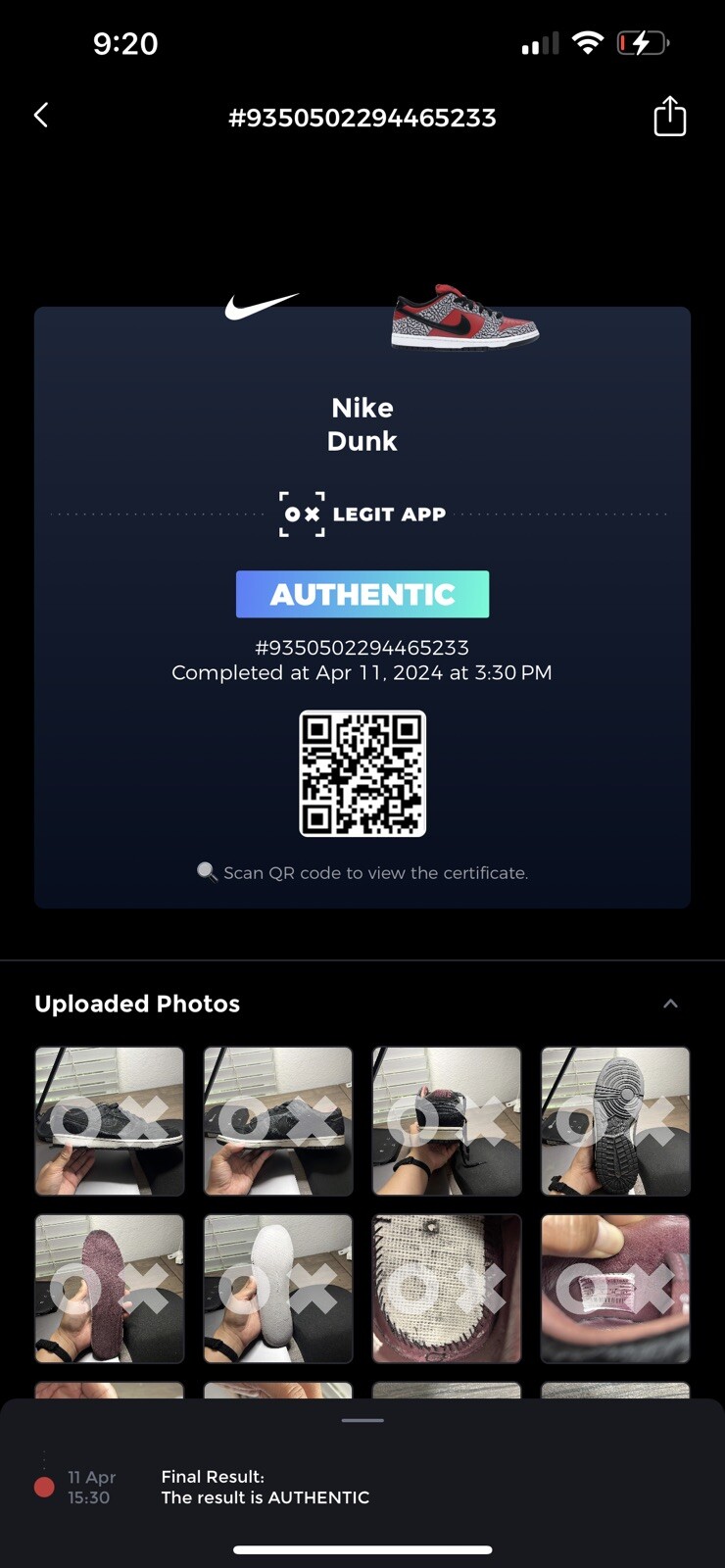This screenshot has height=1568, width=725.
Task: View the white insole underside photo
Action: coord(278,1289)
